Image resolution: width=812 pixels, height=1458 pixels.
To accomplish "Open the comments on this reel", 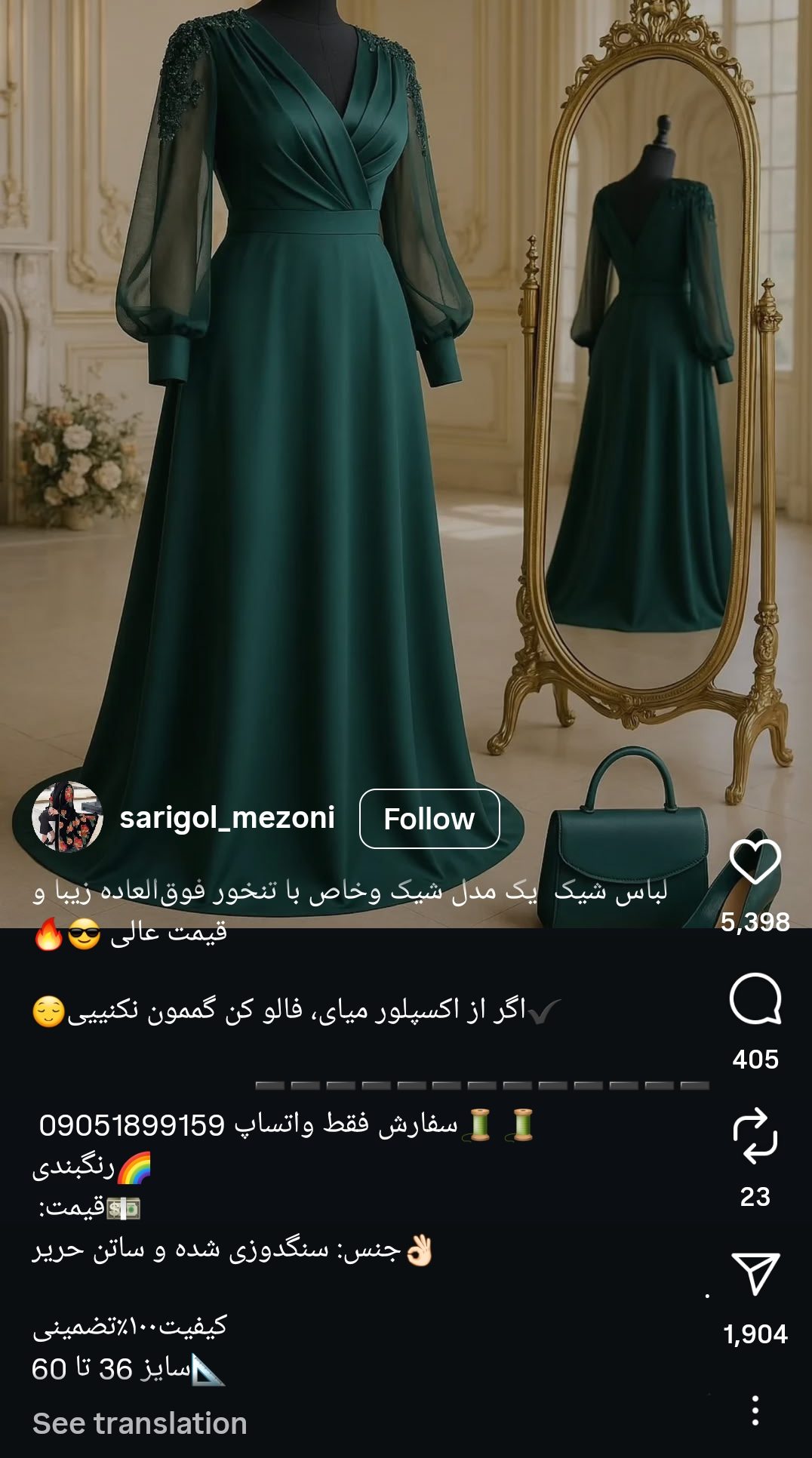I will [x=755, y=999].
